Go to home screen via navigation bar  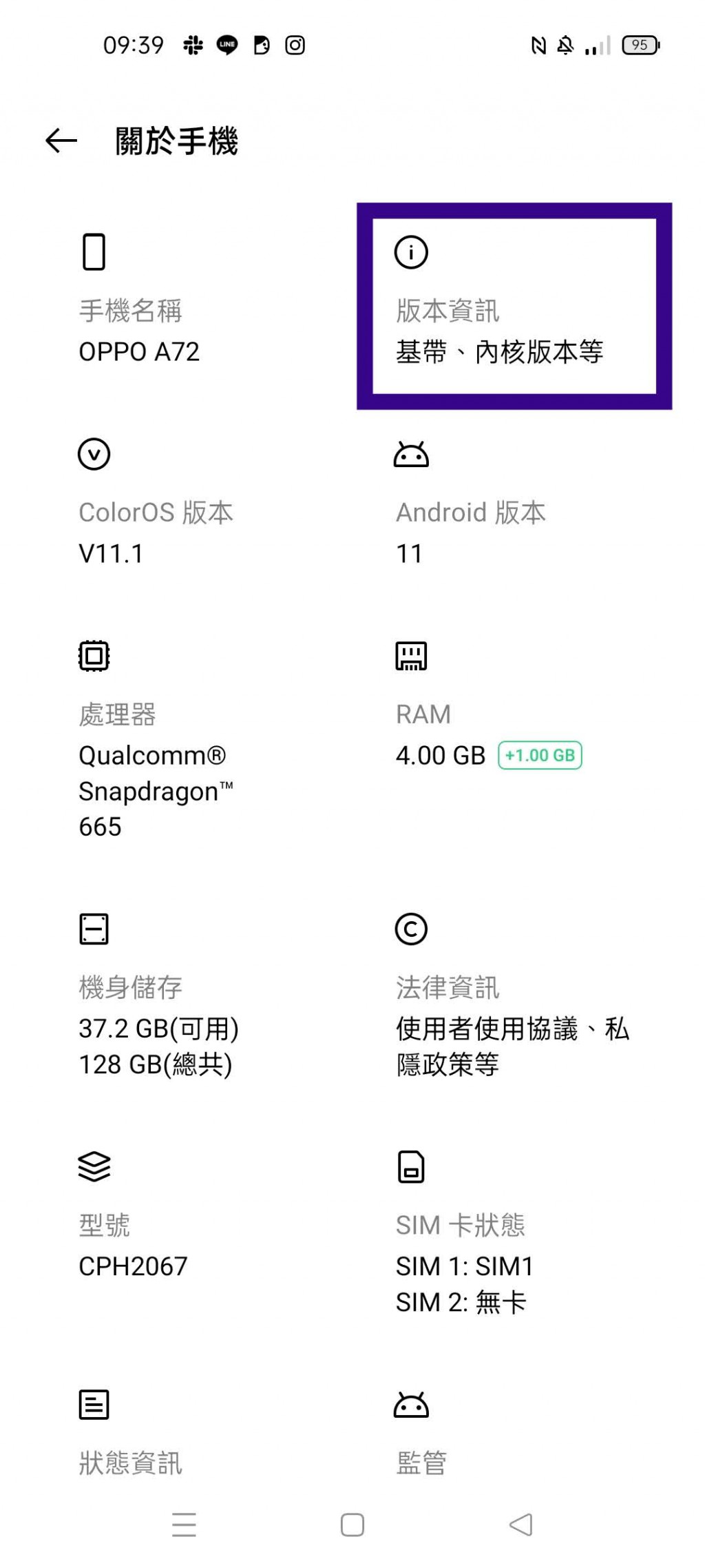coord(352,1525)
